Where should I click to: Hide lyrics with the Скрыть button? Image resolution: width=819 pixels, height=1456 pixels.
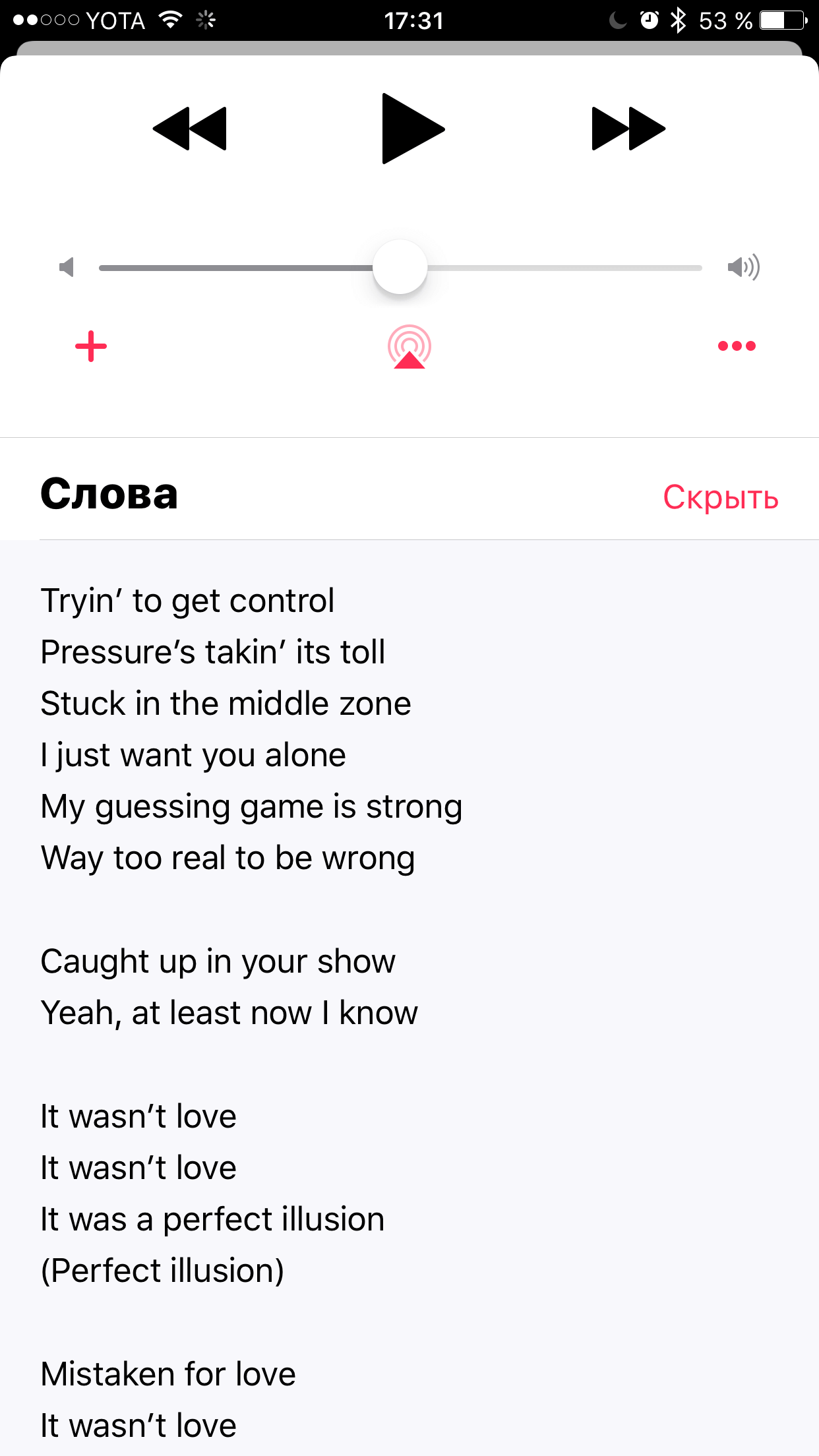coord(721,497)
